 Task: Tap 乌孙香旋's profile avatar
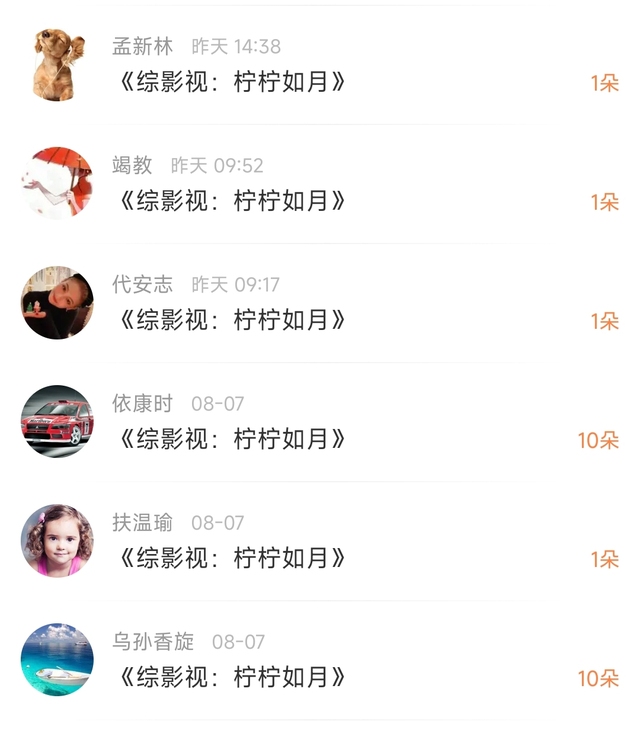coord(57,659)
